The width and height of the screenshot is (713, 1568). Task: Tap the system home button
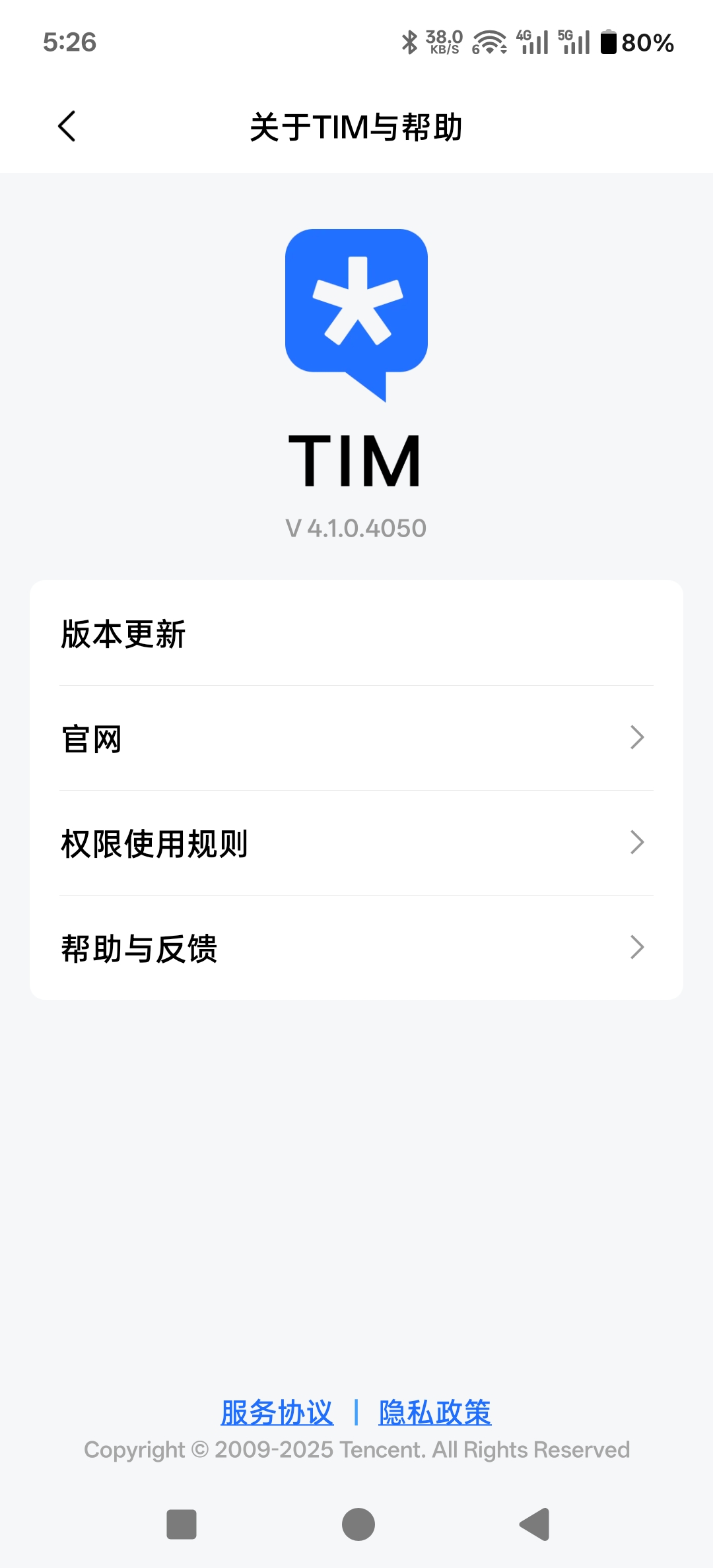[358, 1524]
